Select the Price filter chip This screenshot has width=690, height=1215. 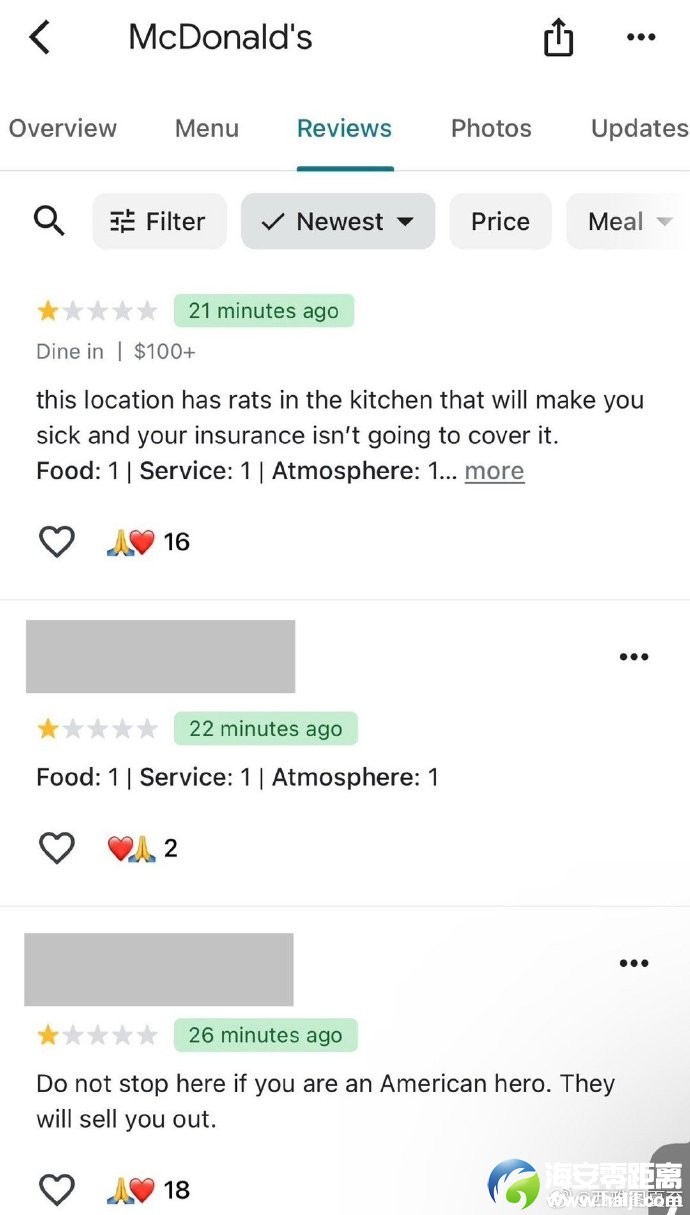coord(500,221)
